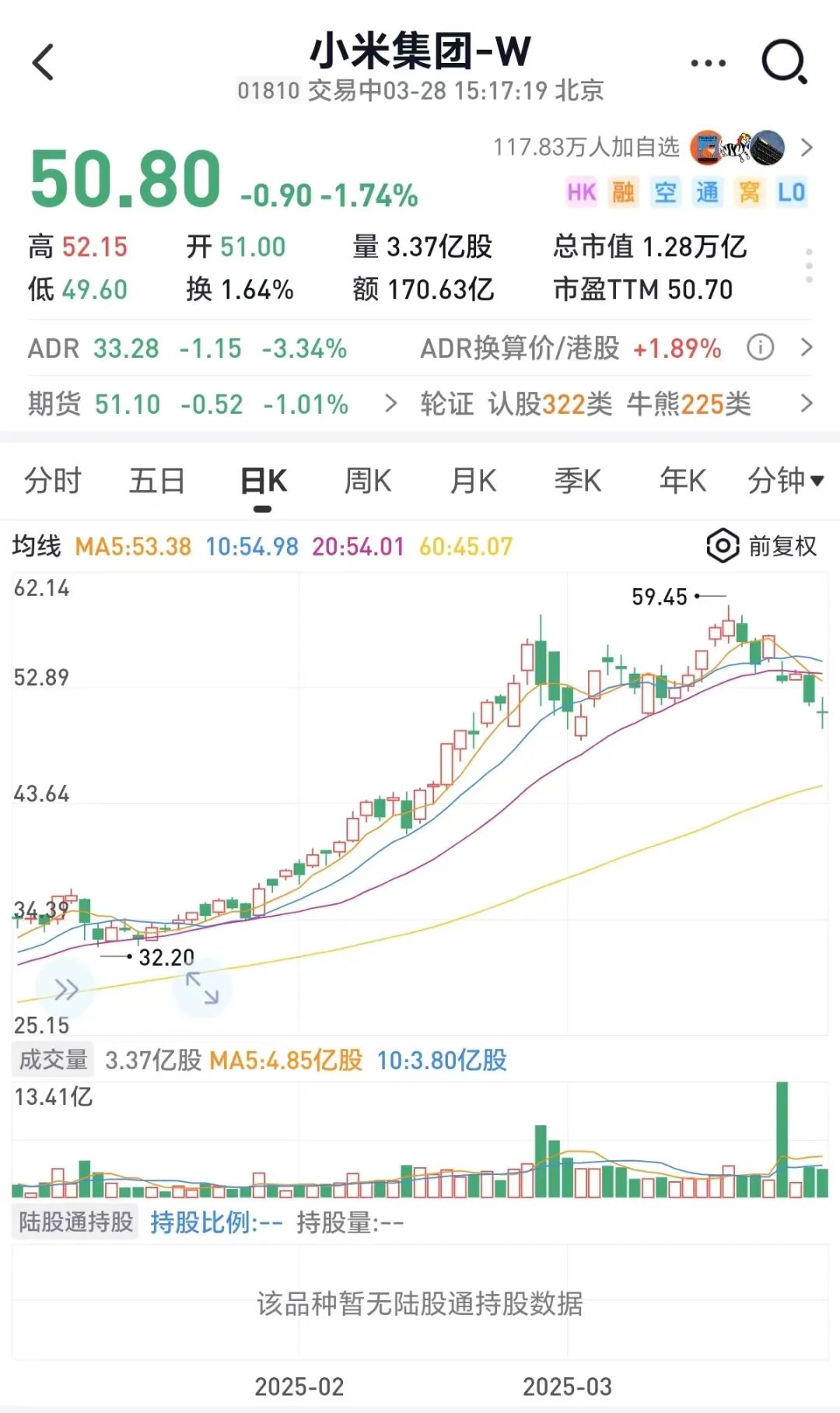Show the 年K yearly chart

[x=682, y=481]
